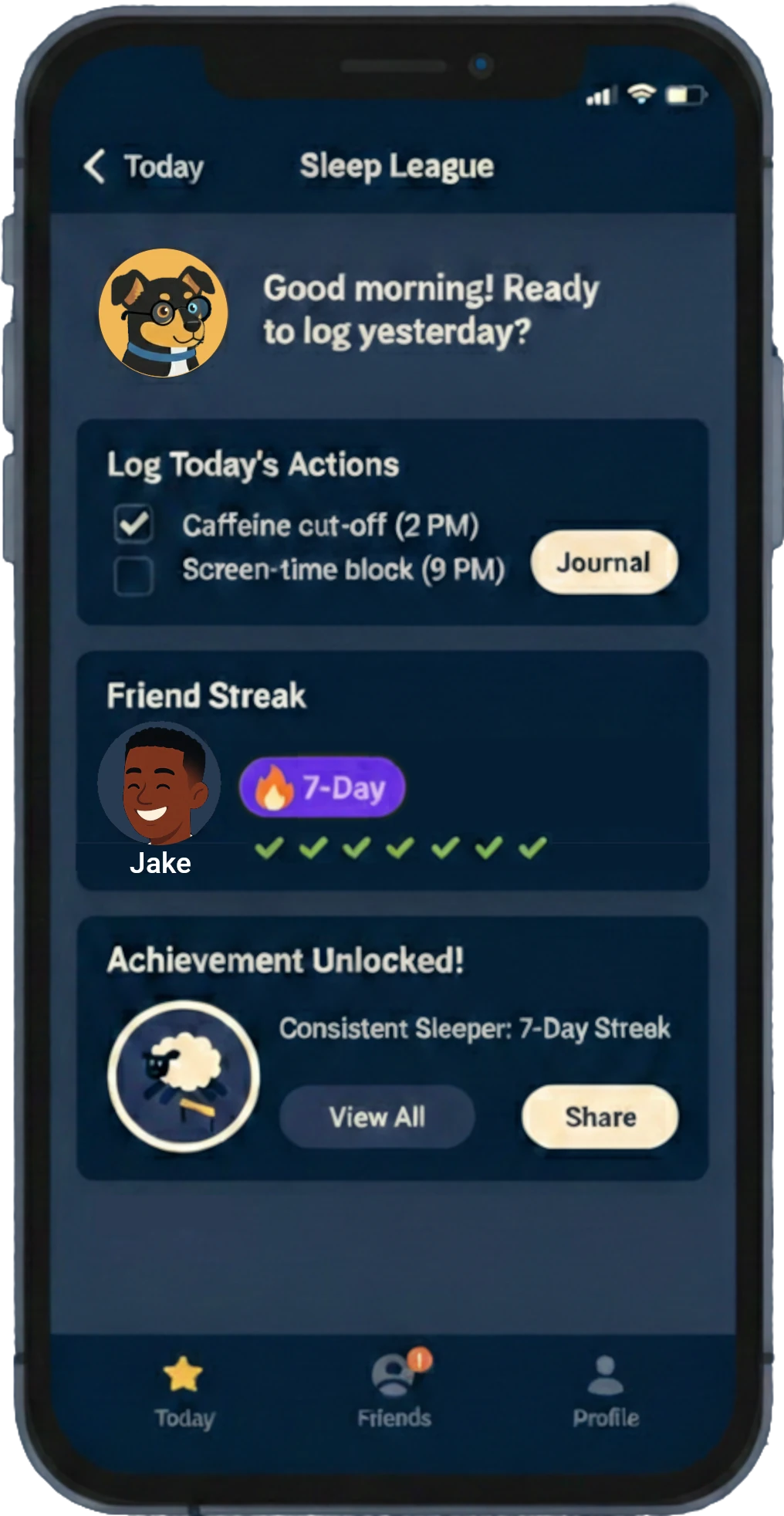
Task: Check the Screen-time block checkbox
Action: tap(133, 575)
